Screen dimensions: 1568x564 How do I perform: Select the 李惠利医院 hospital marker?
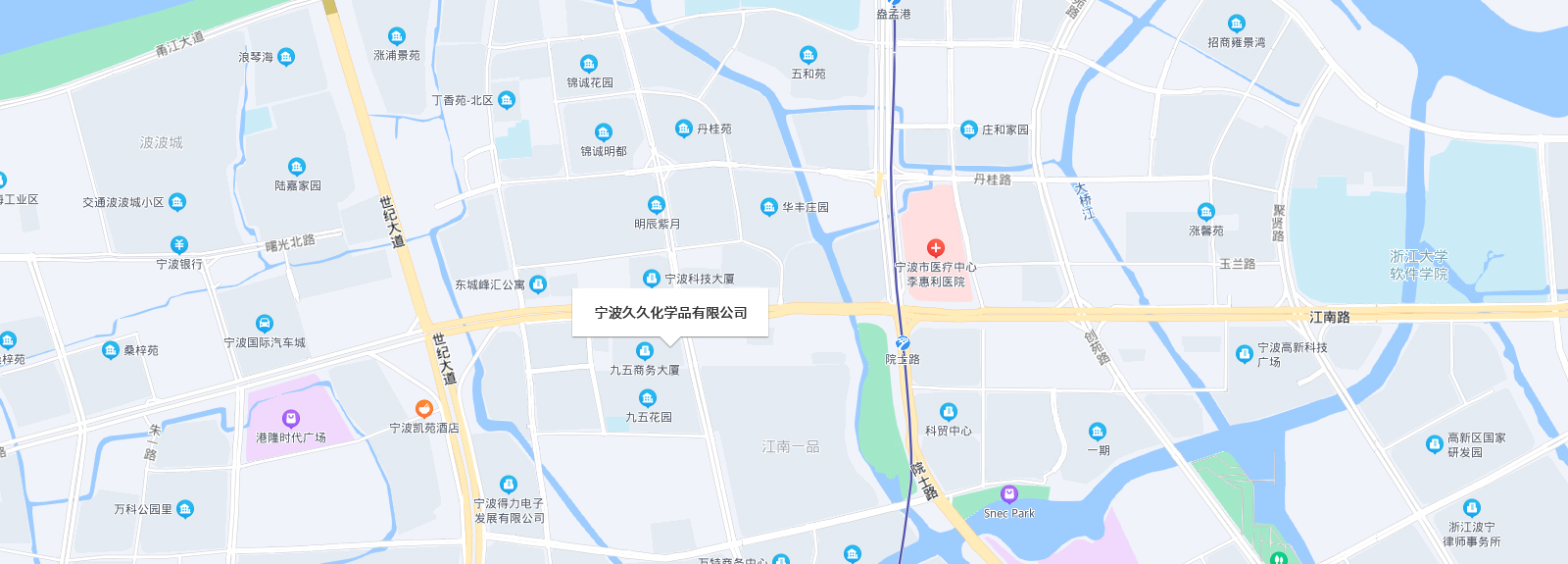pyautogui.click(x=936, y=248)
